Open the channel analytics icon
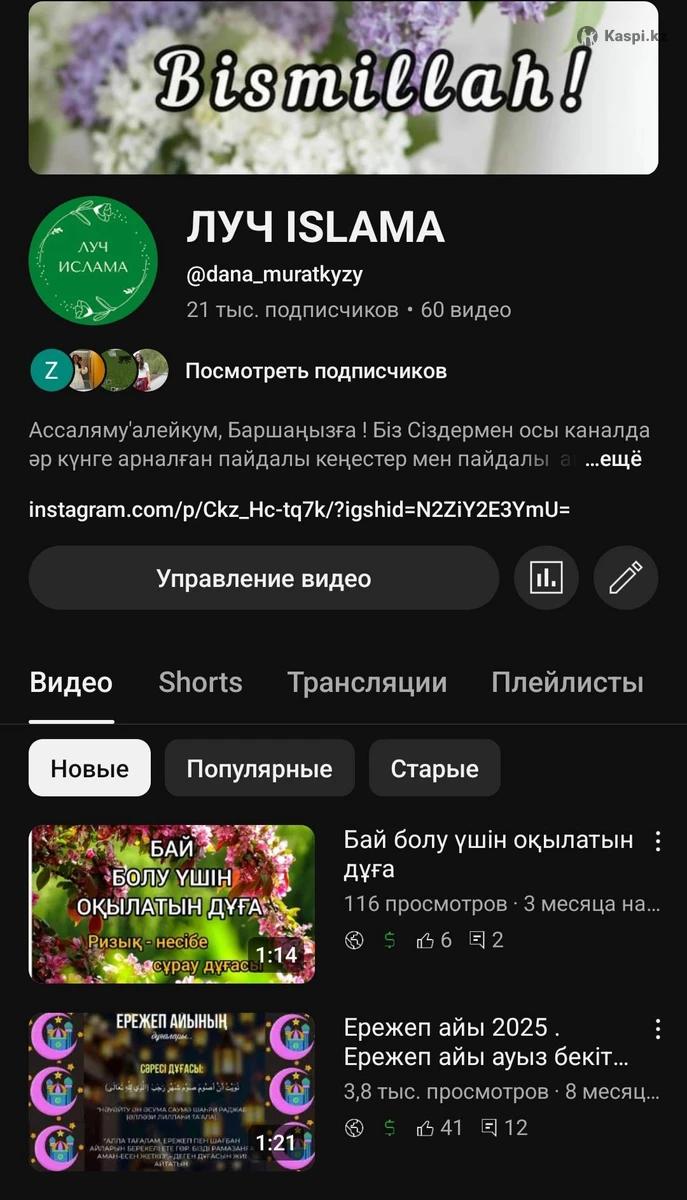687x1200 pixels. [x=546, y=578]
